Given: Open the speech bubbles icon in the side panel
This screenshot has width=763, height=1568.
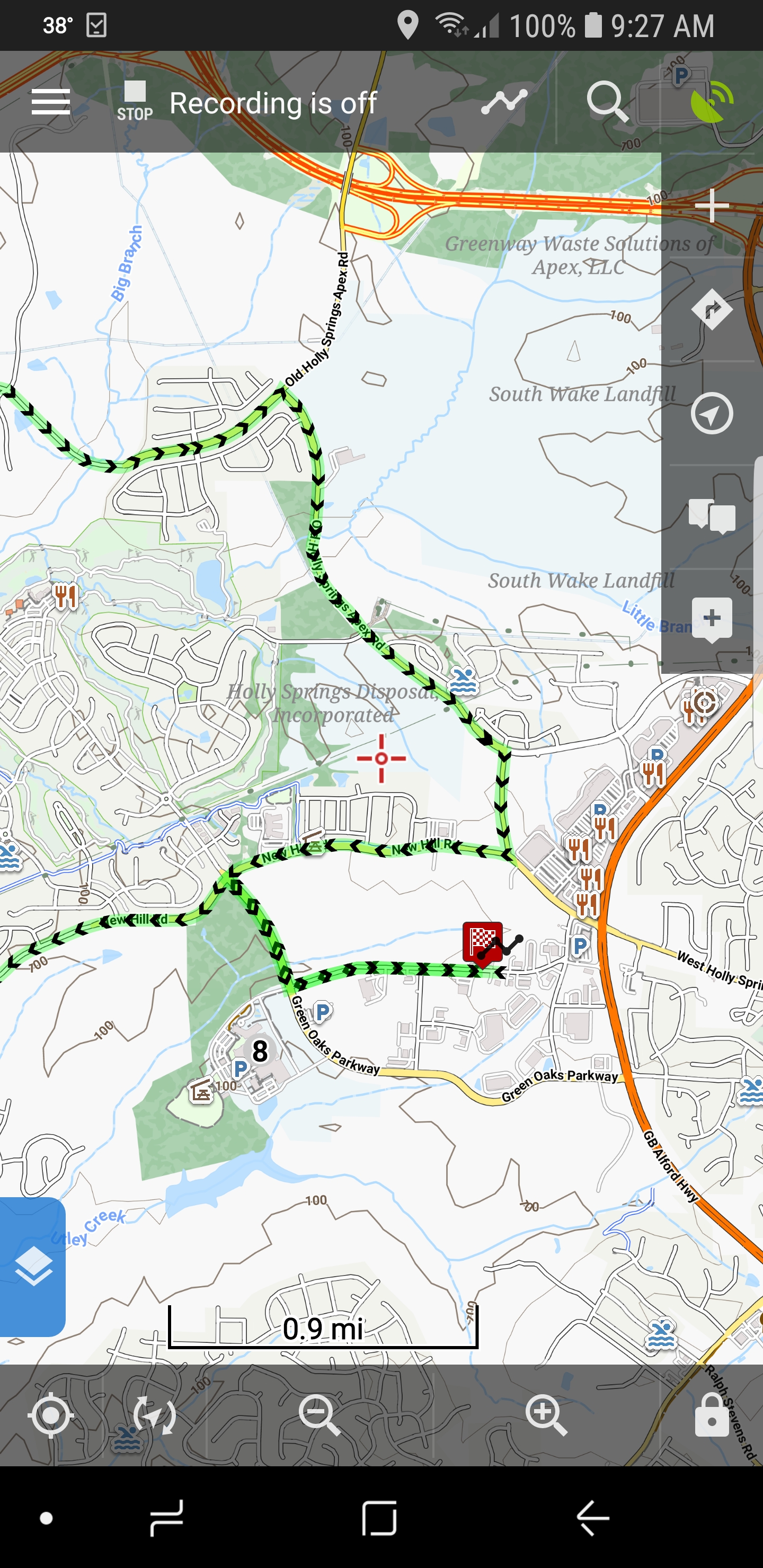Looking at the screenshot, I should point(711,516).
